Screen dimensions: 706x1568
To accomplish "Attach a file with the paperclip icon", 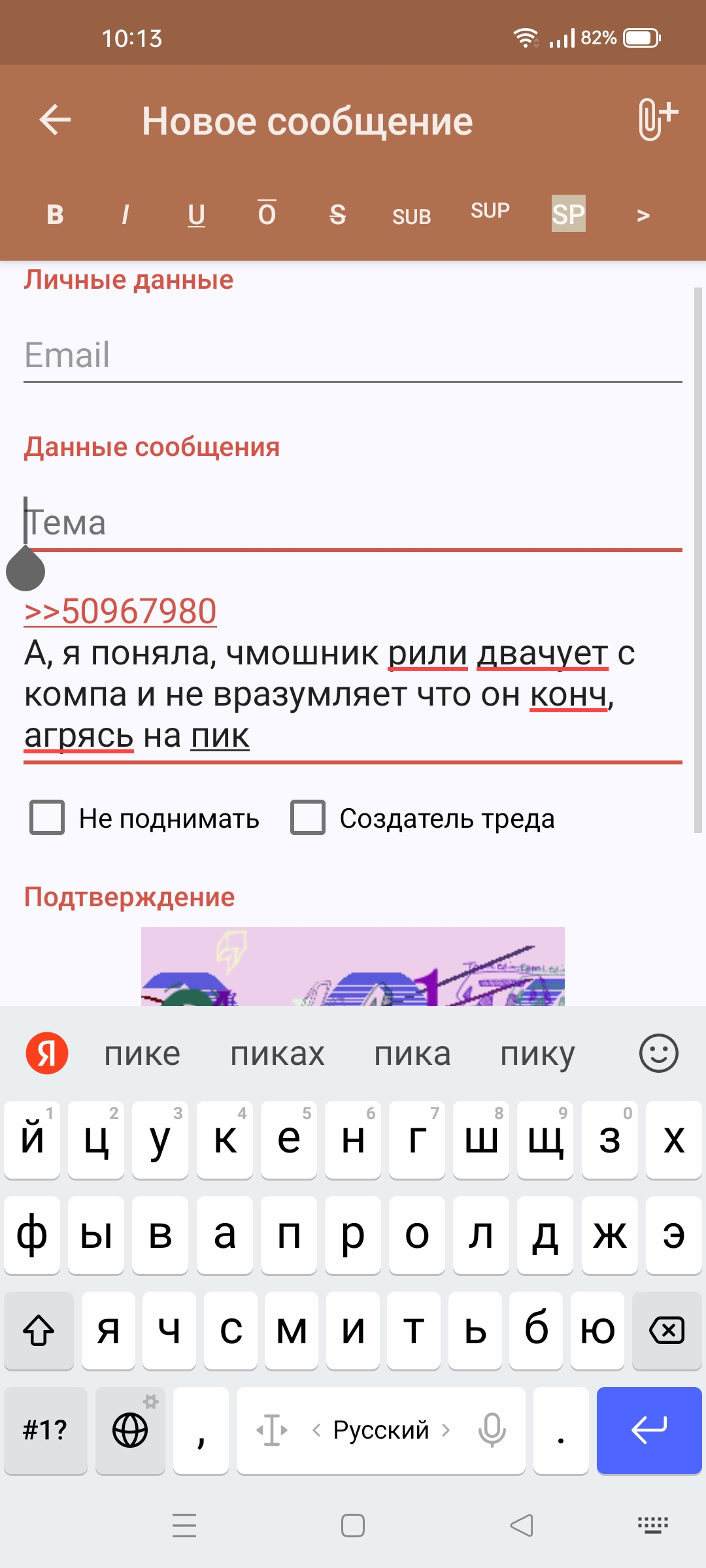I will click(x=657, y=120).
